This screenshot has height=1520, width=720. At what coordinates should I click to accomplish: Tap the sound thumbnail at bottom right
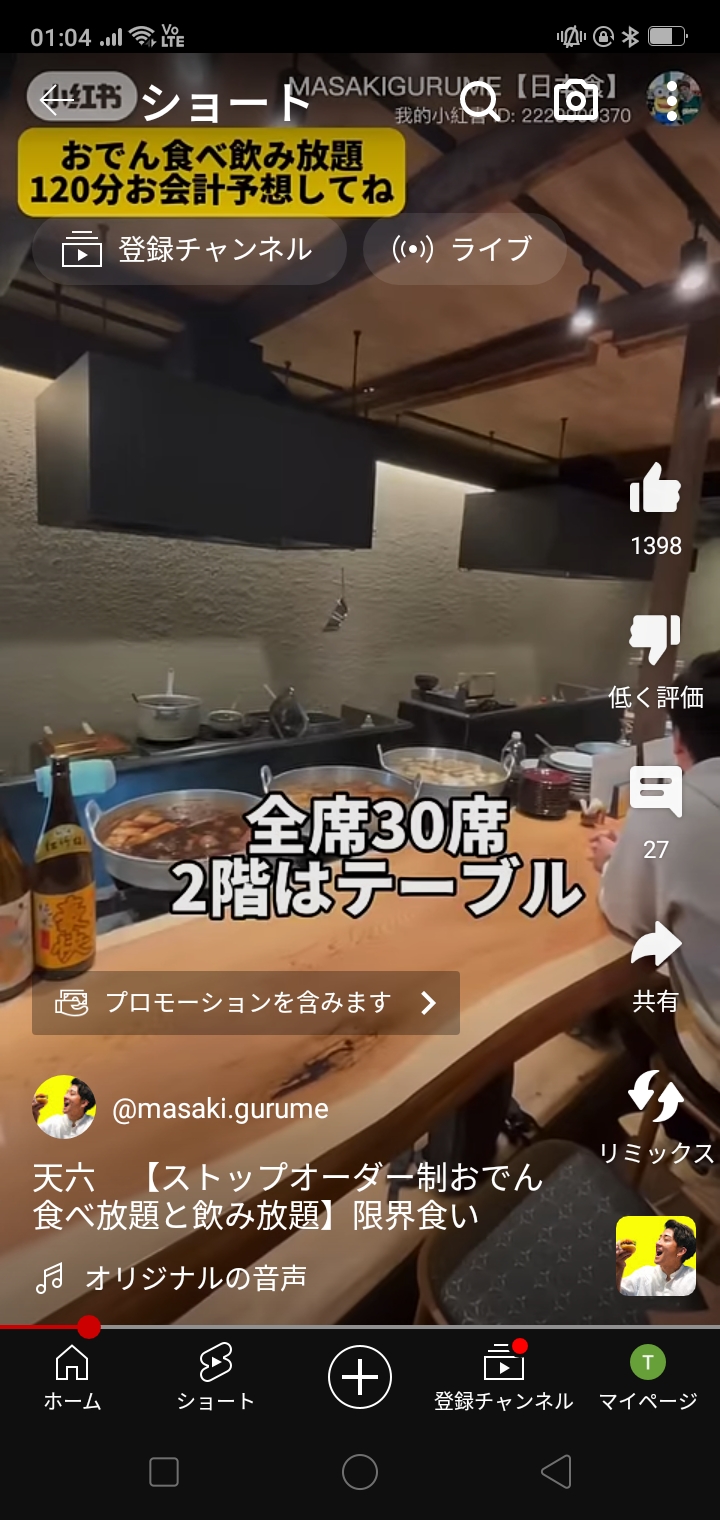pyautogui.click(x=655, y=1256)
